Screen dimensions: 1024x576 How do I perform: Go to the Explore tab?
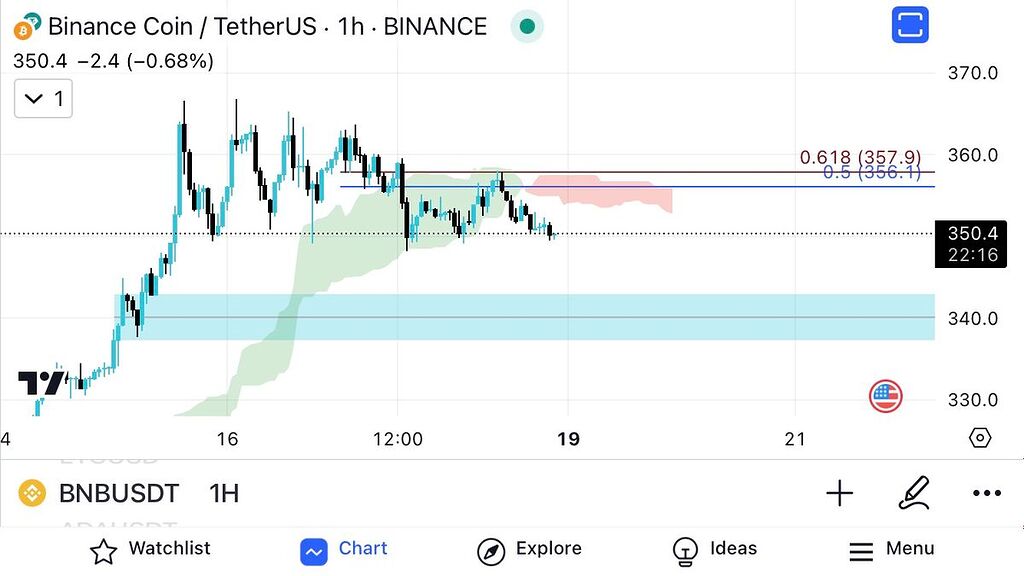point(529,549)
